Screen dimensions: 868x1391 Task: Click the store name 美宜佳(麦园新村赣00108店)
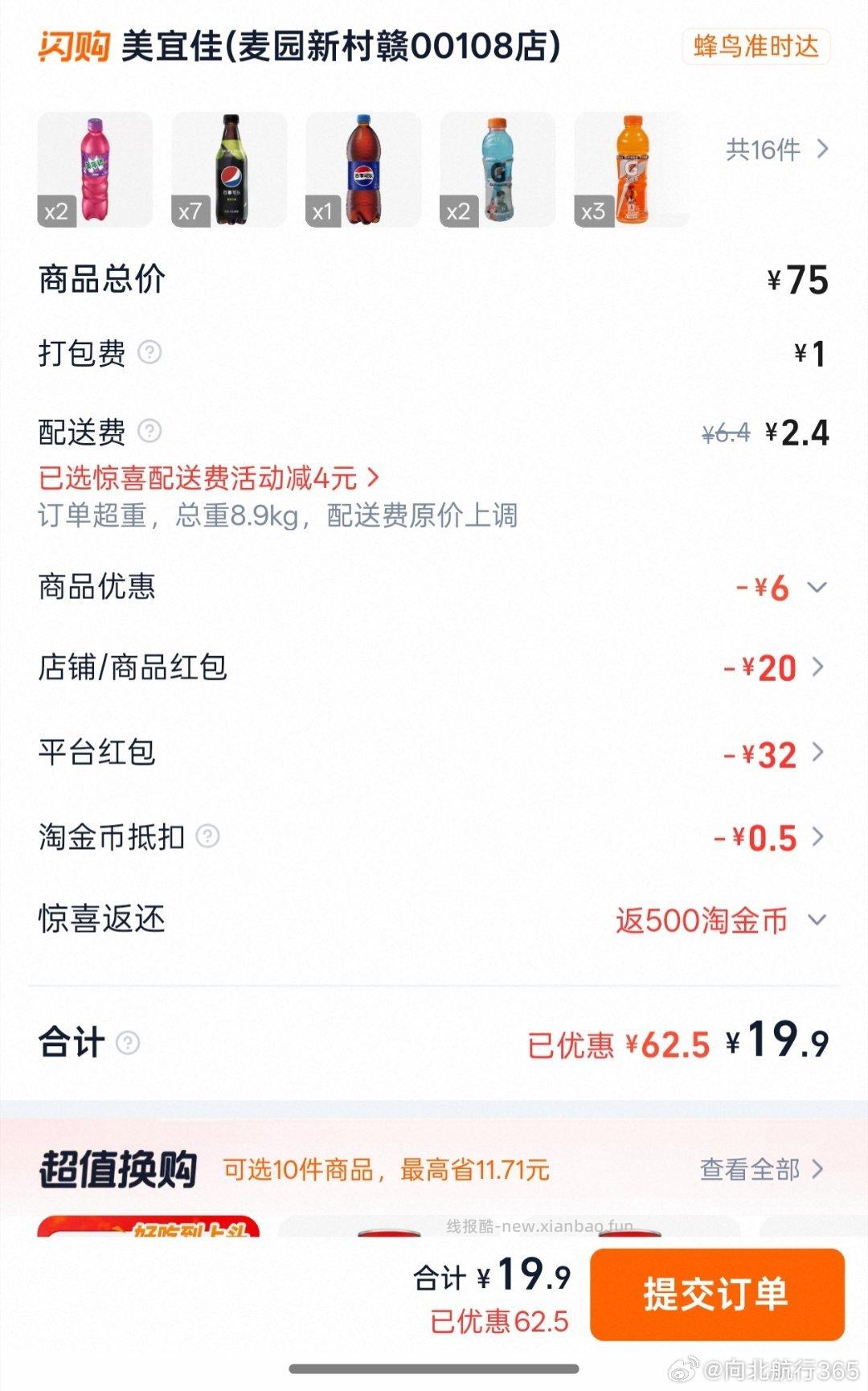point(338,48)
